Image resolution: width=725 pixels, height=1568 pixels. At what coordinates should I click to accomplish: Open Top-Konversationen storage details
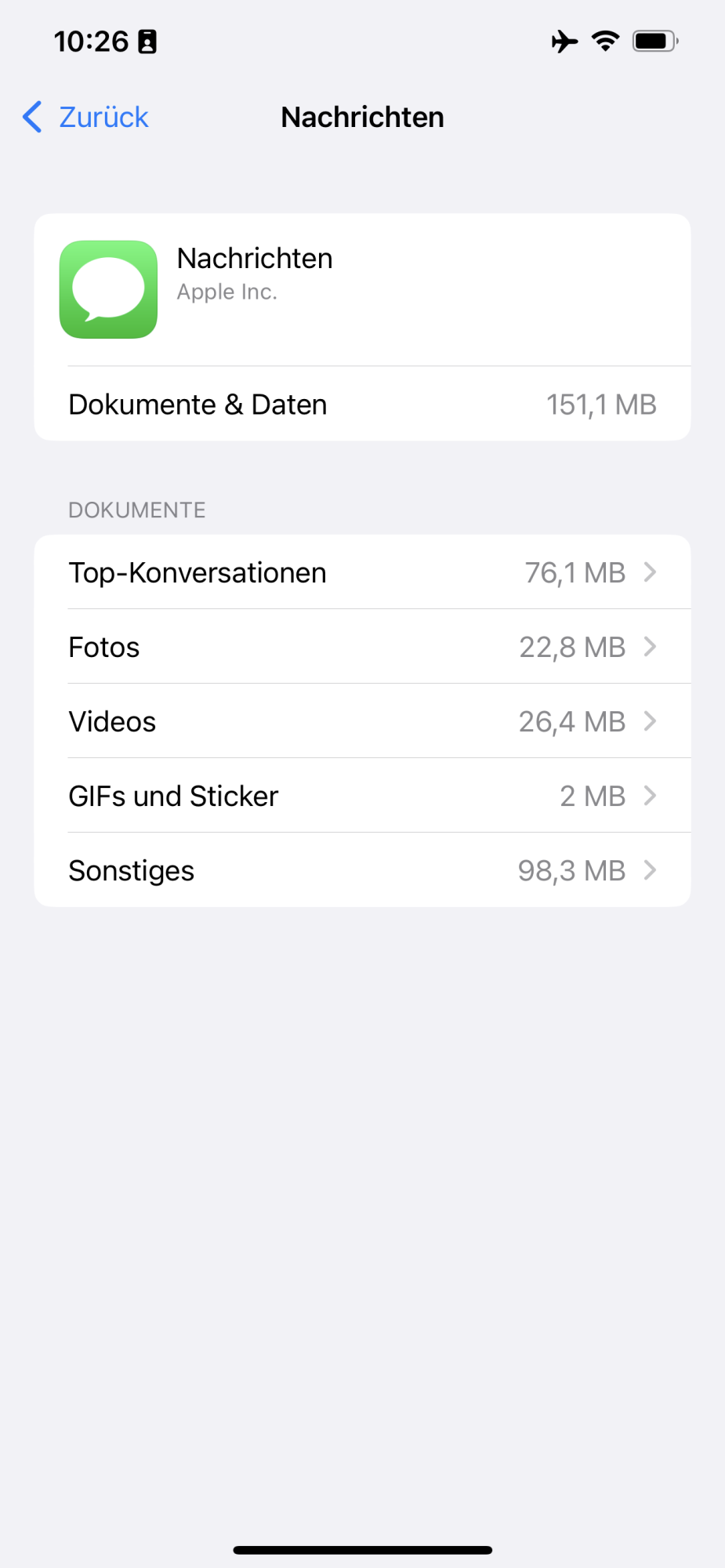(x=362, y=572)
